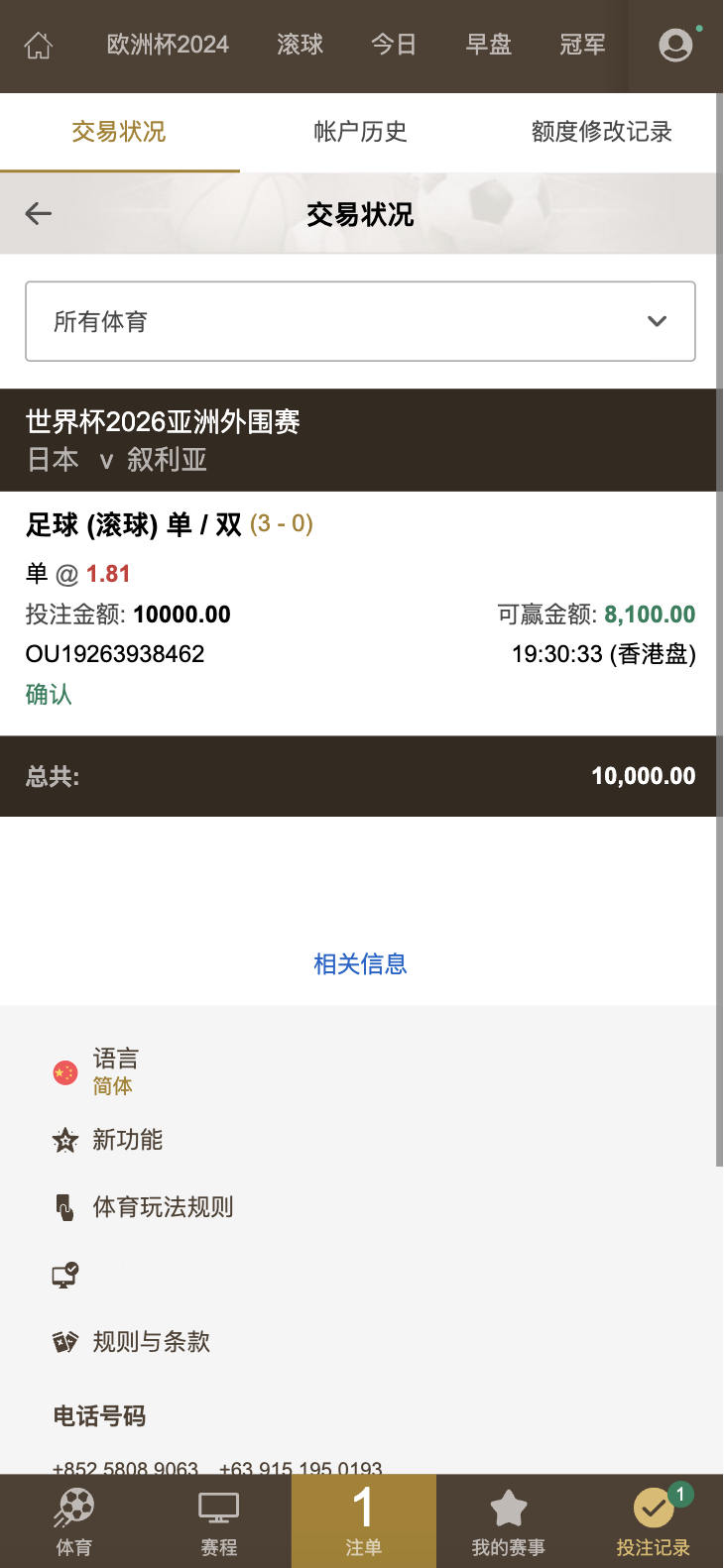Change 语言 setting
The image size is (724, 1568).
pyautogui.click(x=114, y=1071)
